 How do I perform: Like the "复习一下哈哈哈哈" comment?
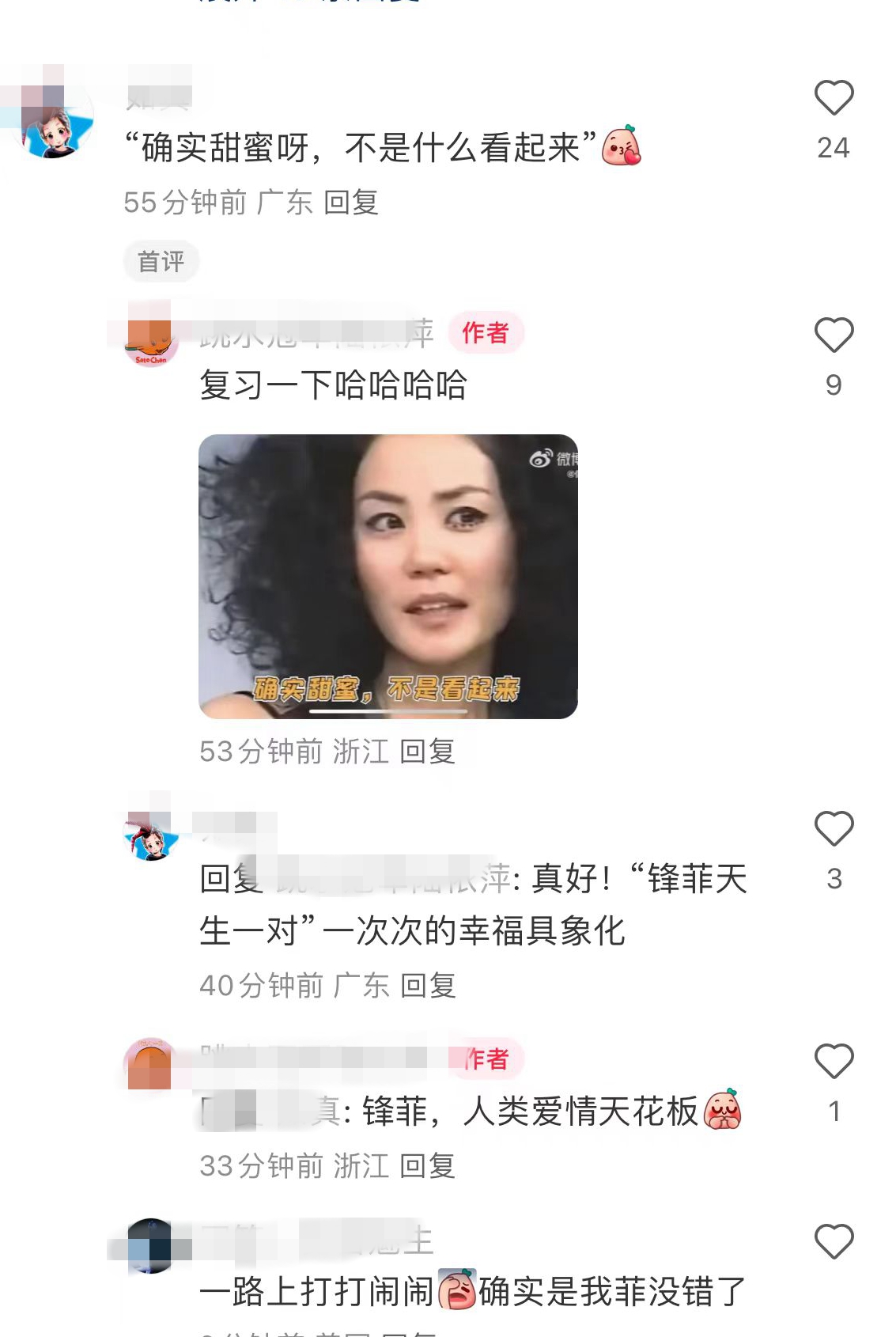(834, 335)
